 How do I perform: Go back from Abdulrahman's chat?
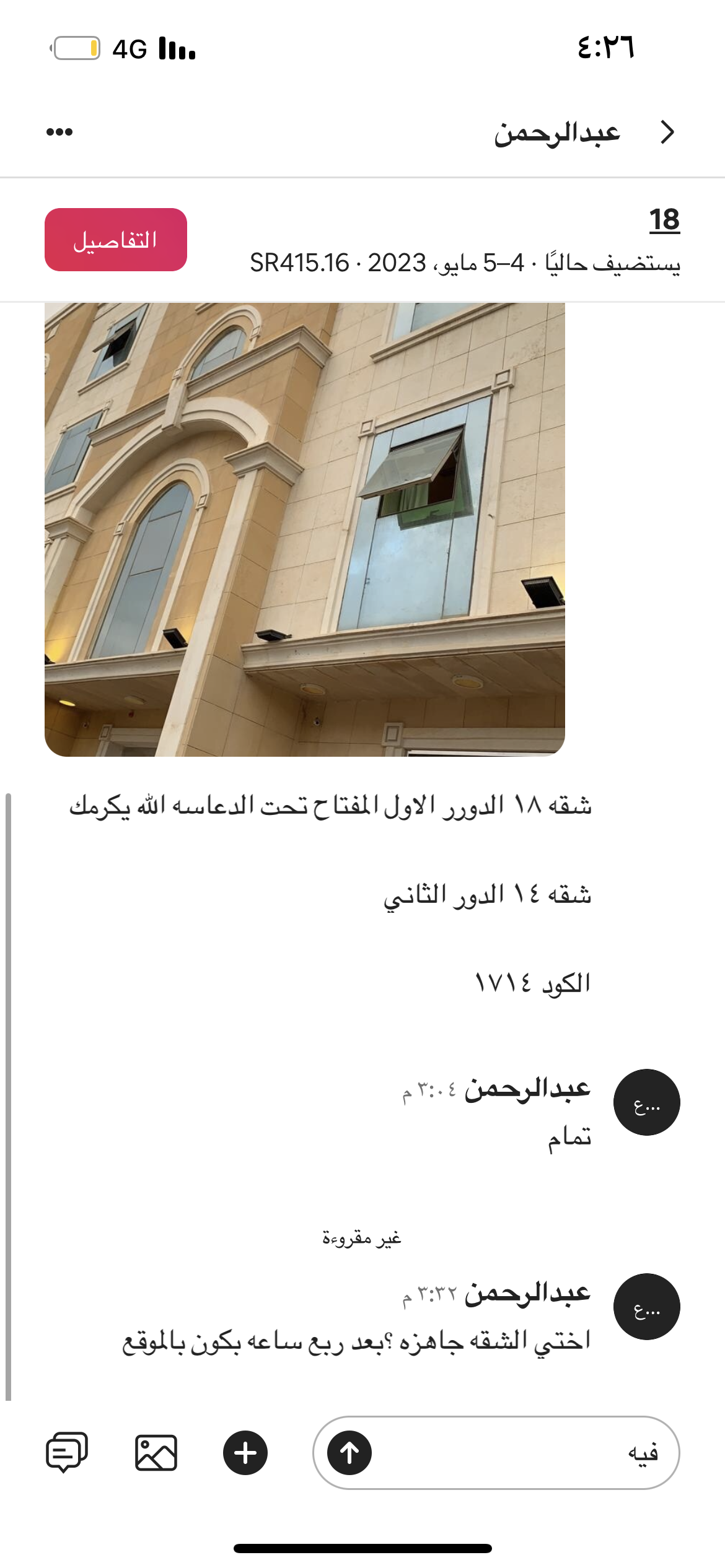[667, 132]
